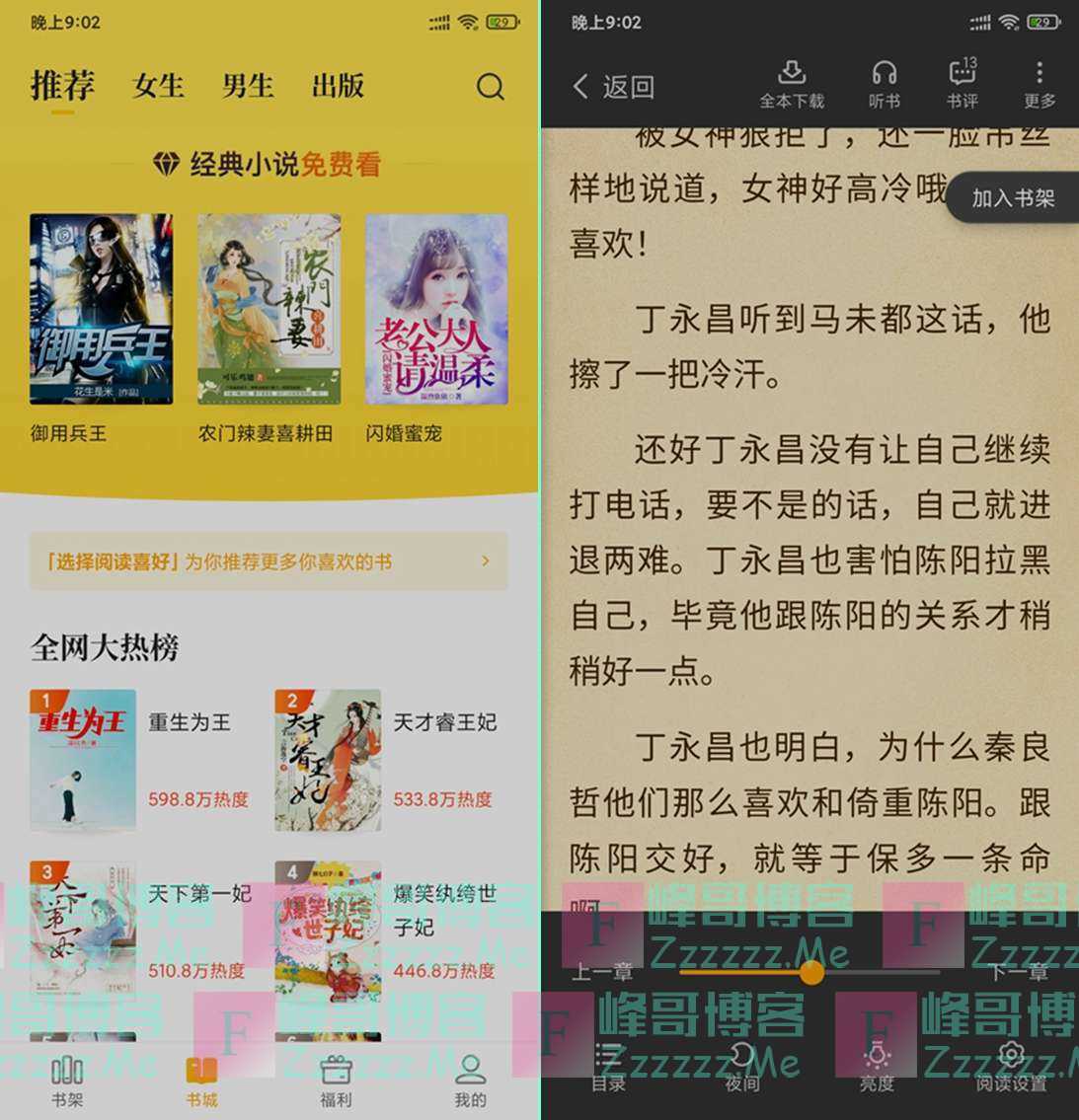This screenshot has height=1120, width=1079.
Task: Start 听书 audio reading
Action: click(884, 85)
